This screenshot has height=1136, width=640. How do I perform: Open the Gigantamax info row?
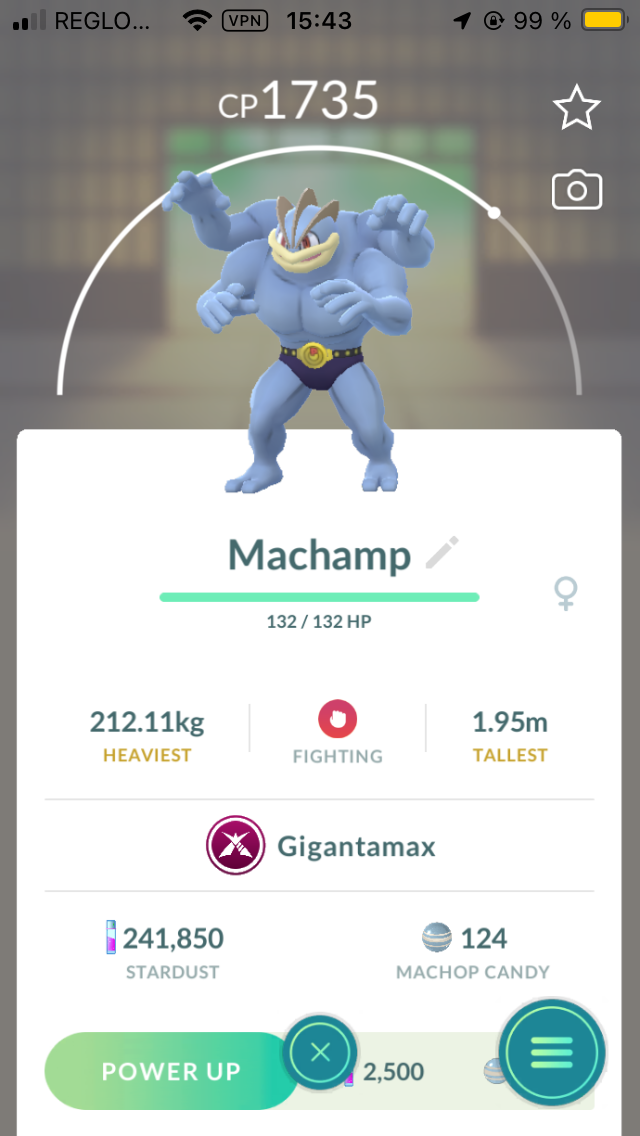pyautogui.click(x=320, y=847)
